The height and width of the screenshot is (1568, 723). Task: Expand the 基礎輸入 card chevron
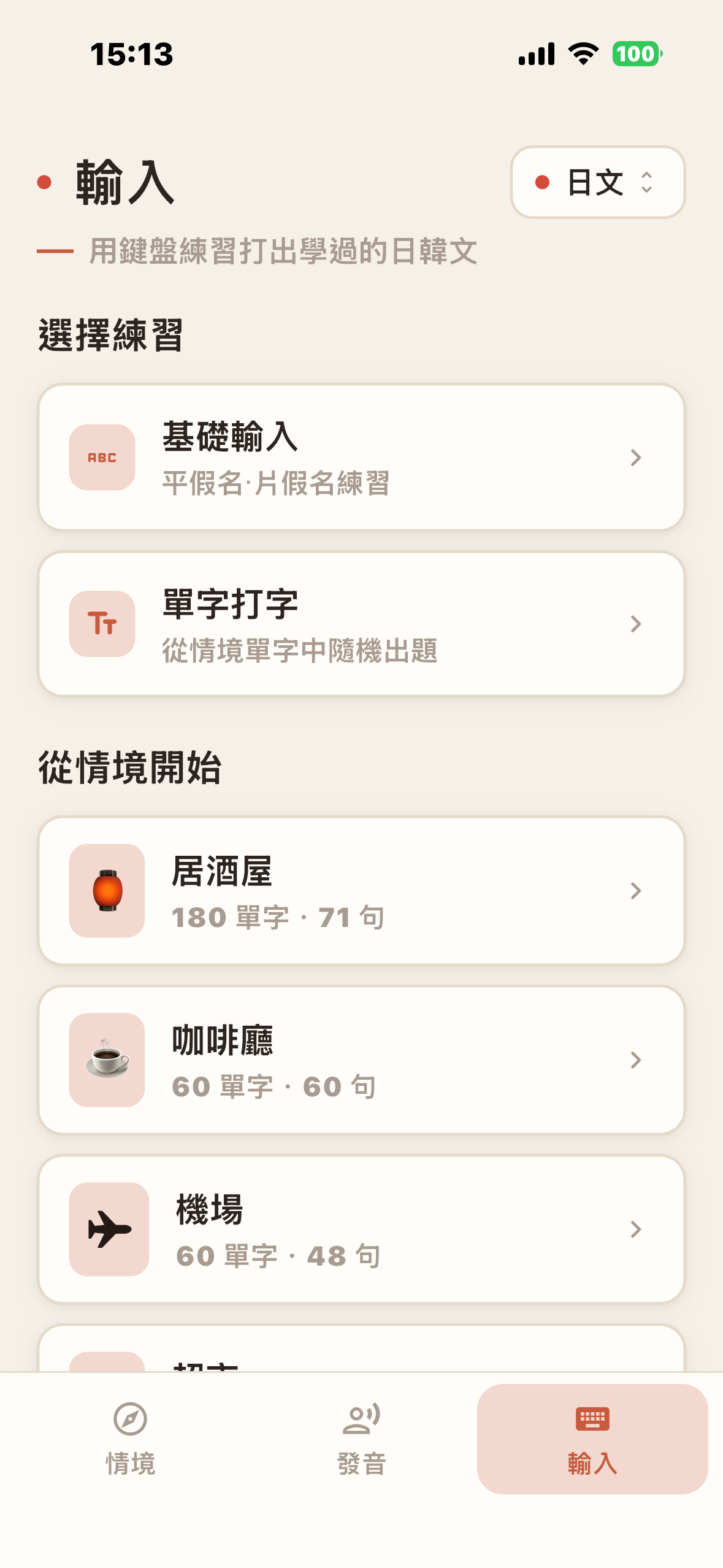(636, 456)
